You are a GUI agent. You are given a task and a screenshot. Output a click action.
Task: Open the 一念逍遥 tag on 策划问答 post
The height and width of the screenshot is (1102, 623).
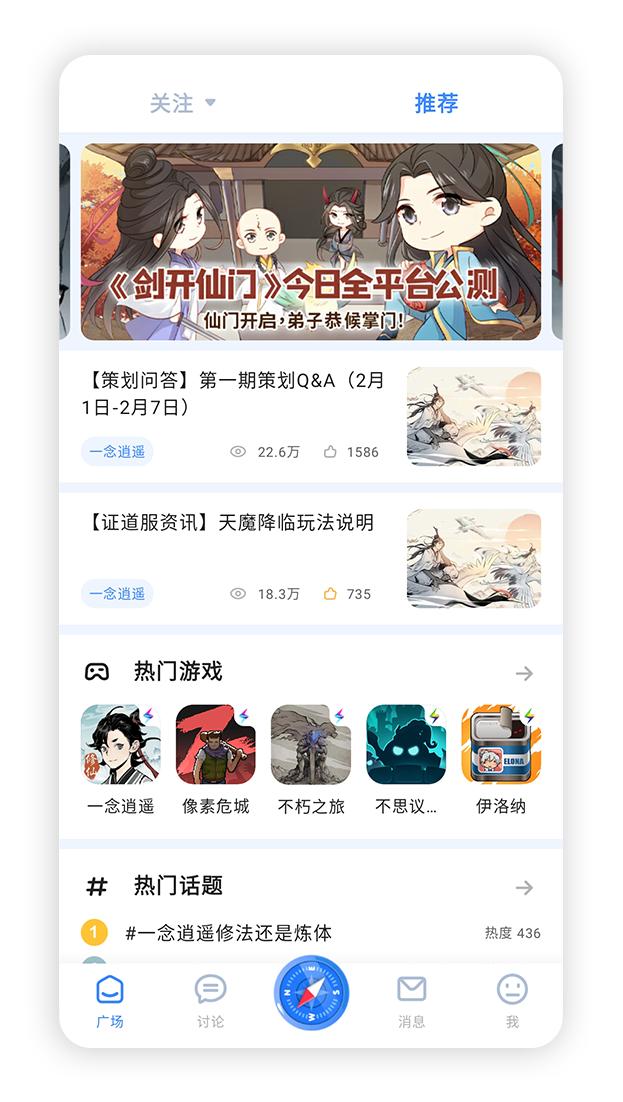(x=117, y=452)
